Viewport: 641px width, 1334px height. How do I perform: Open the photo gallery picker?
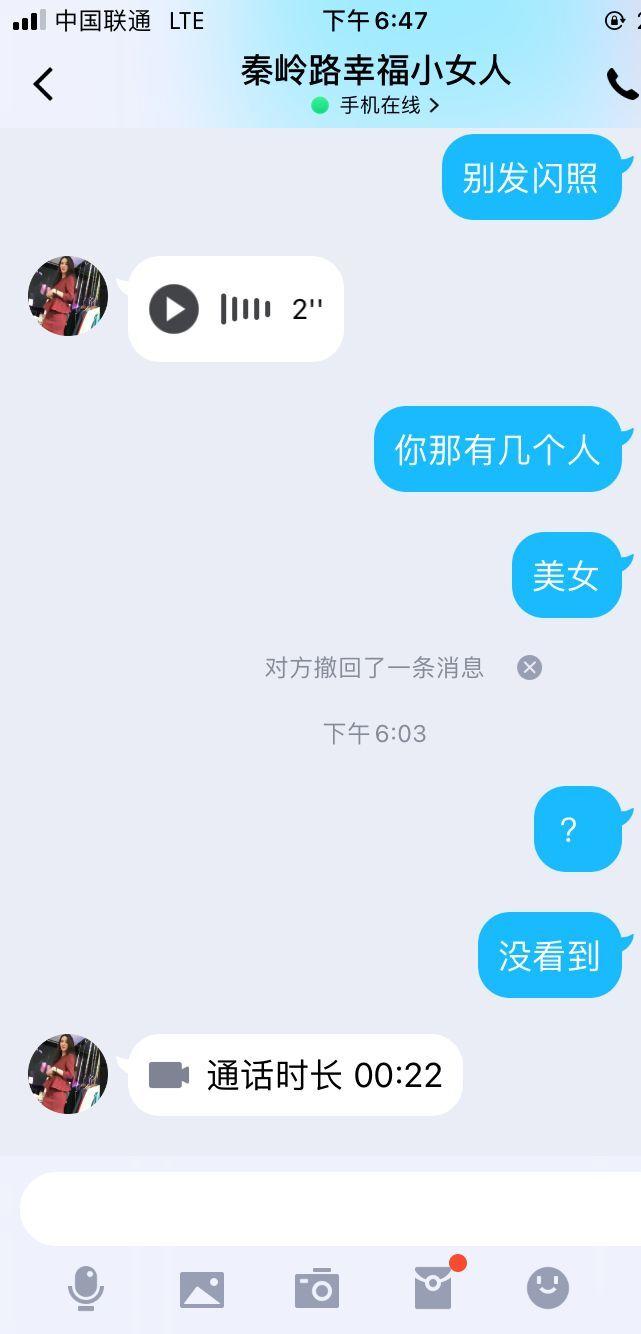click(x=202, y=1289)
